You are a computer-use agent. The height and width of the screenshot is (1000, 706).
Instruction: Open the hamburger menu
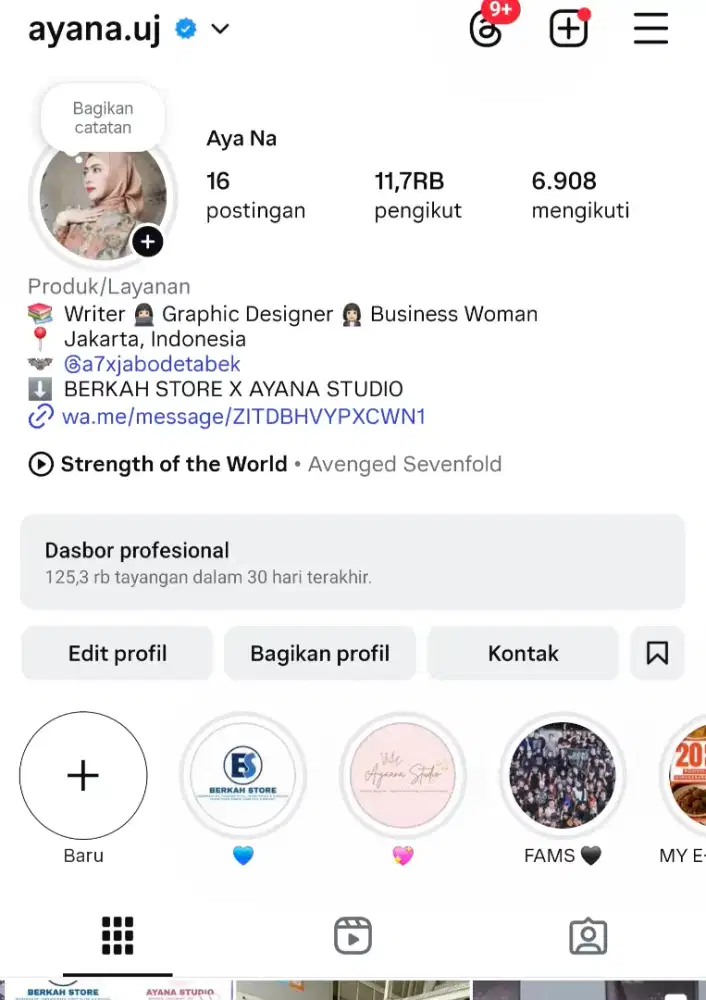point(650,29)
